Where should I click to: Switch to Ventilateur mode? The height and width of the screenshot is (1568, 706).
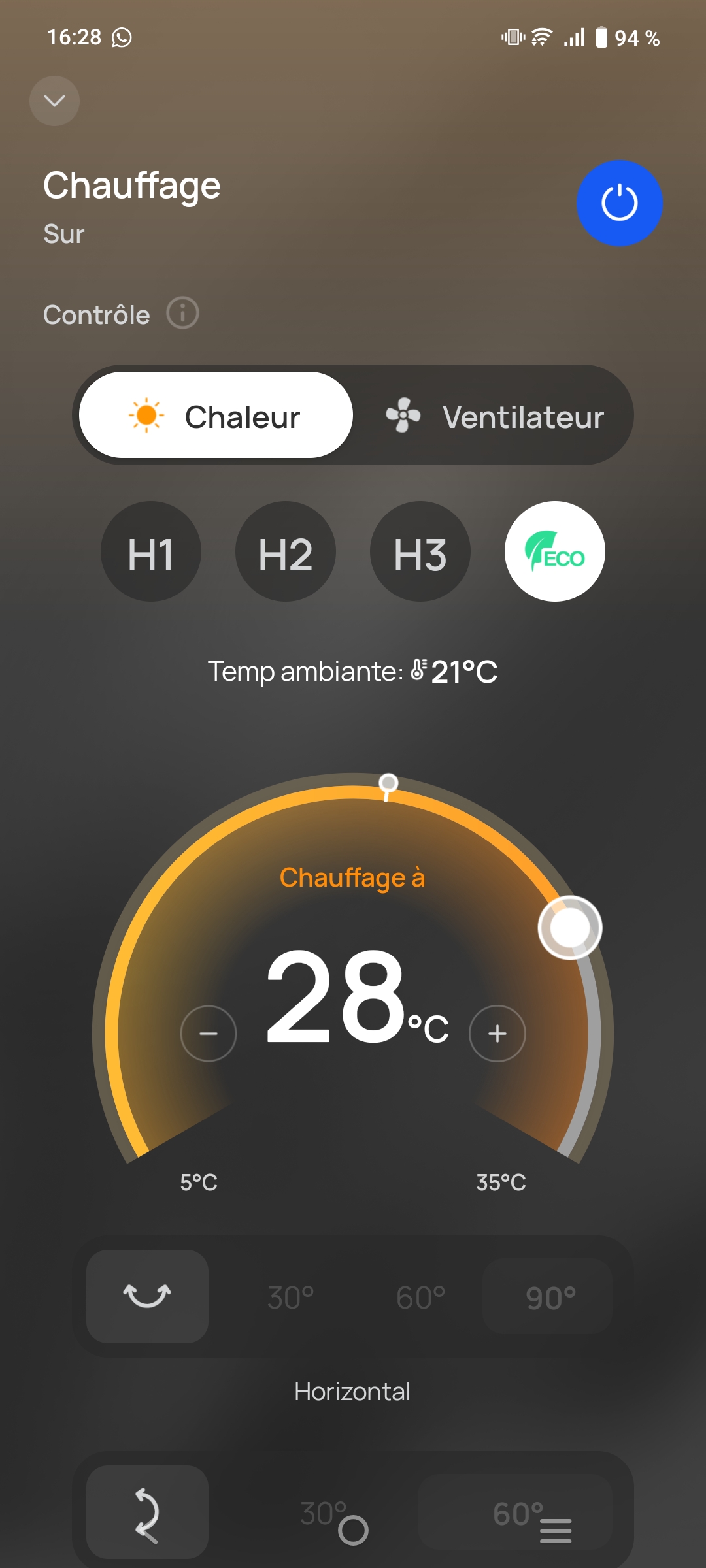click(x=494, y=416)
